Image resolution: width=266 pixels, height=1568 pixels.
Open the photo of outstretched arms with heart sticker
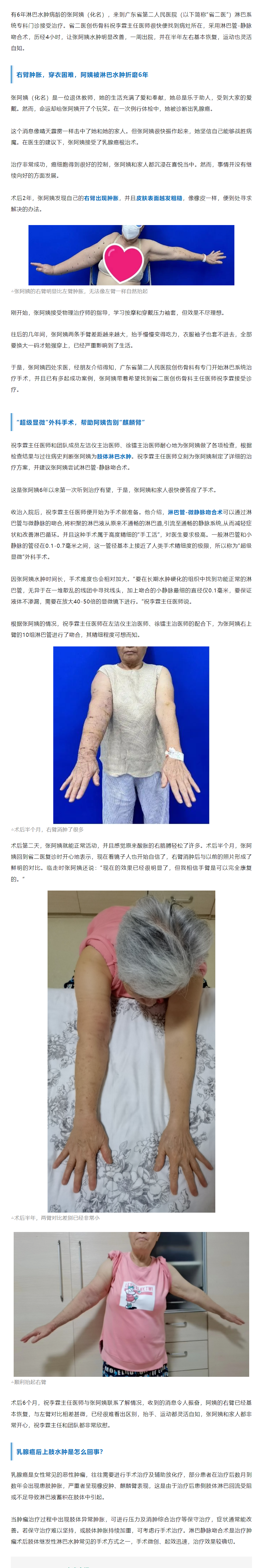pos(131,254)
